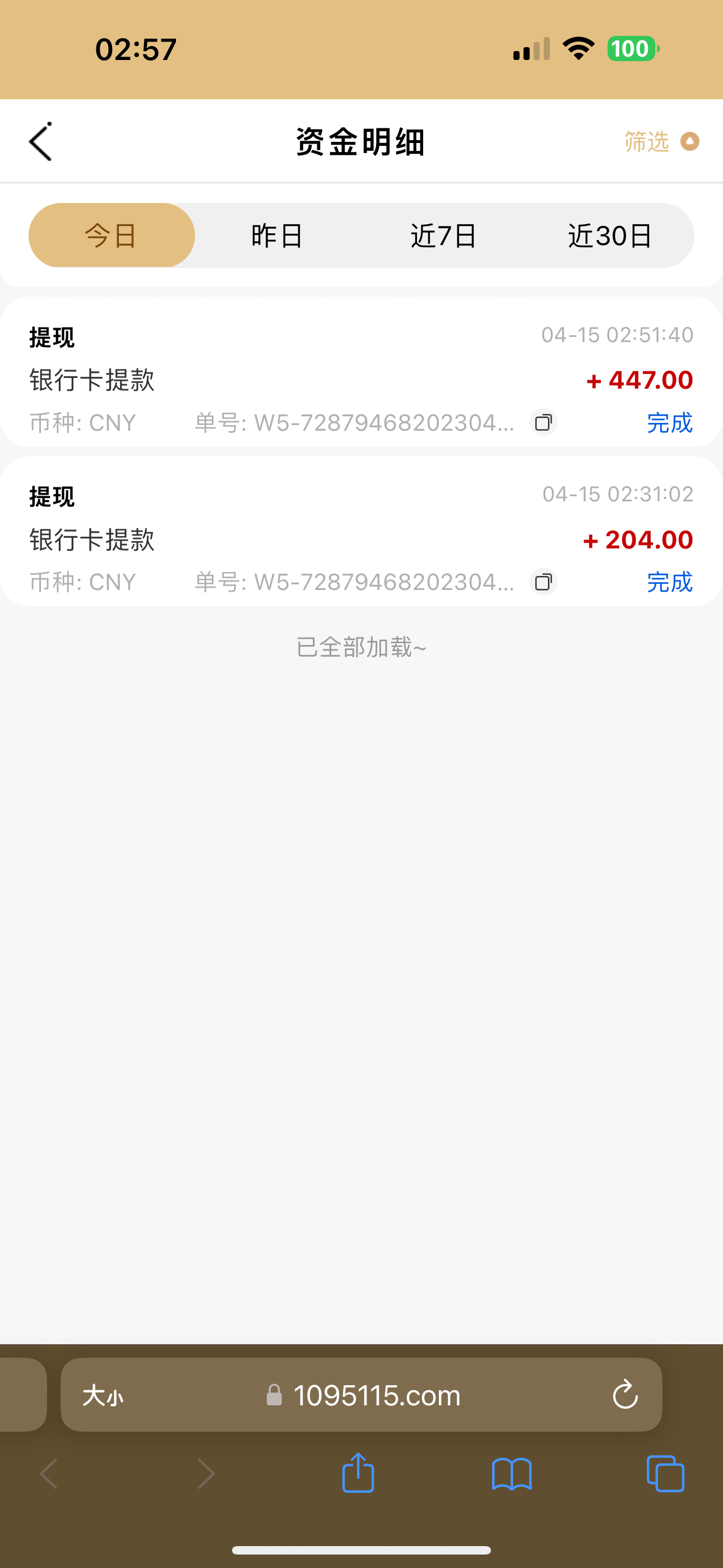Open the 447.00 withdrawal's 完成 status

[x=670, y=422]
